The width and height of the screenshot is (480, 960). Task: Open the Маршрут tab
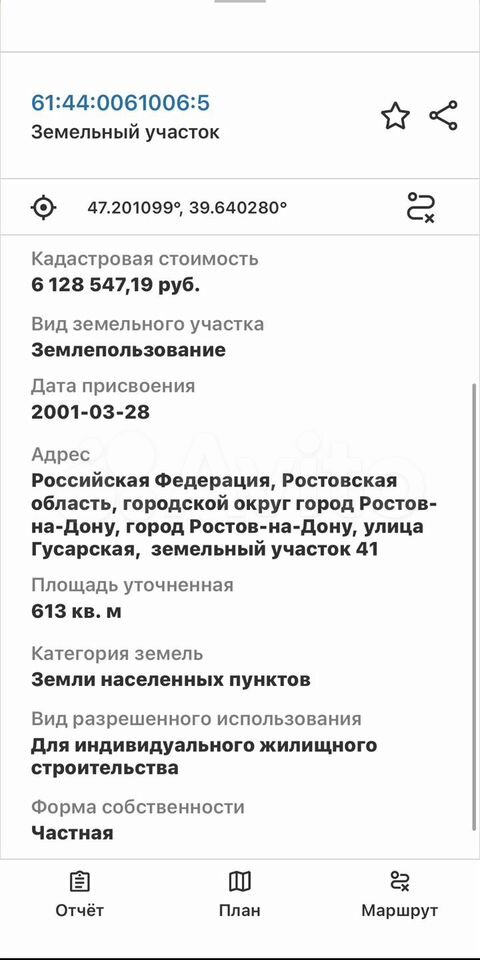point(399,894)
